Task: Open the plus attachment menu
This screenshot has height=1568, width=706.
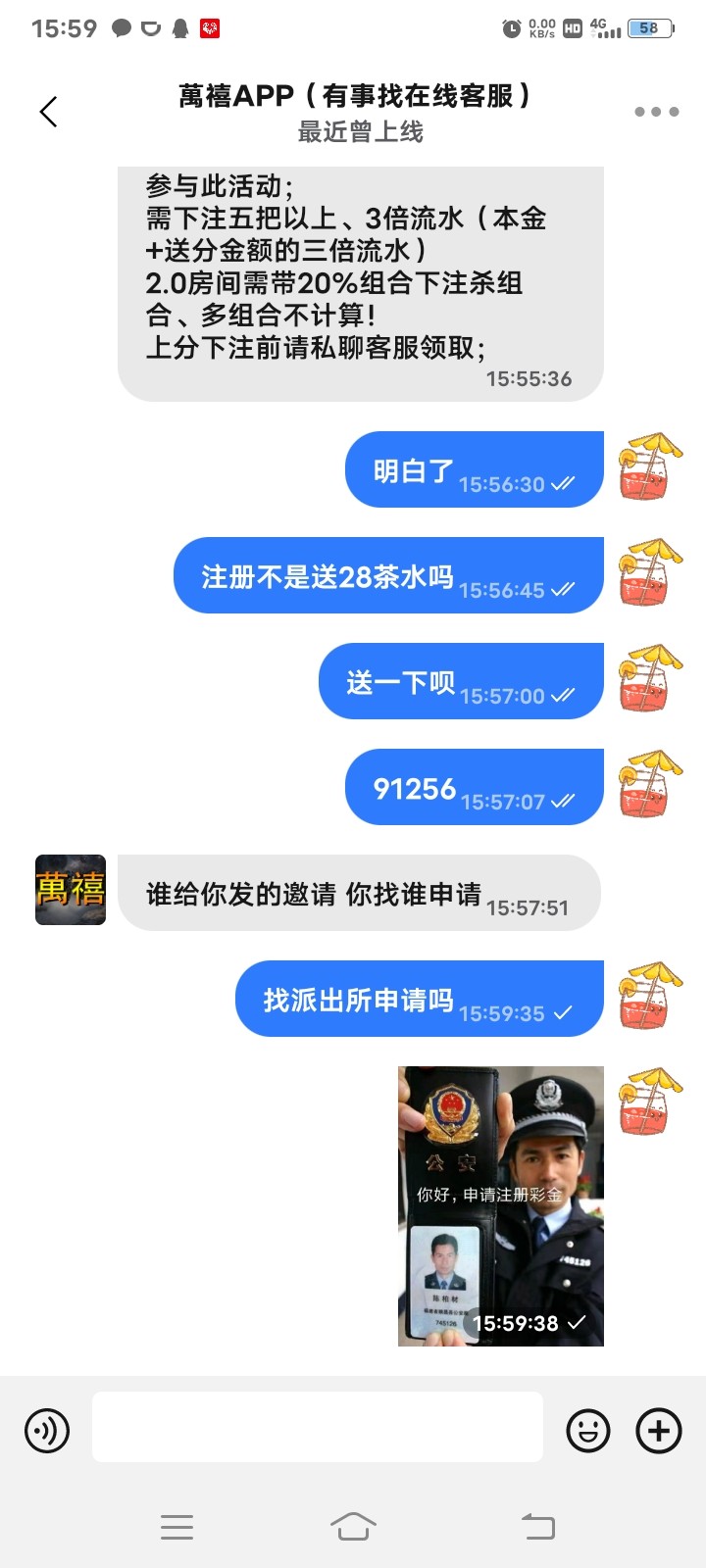Action: (x=659, y=1430)
